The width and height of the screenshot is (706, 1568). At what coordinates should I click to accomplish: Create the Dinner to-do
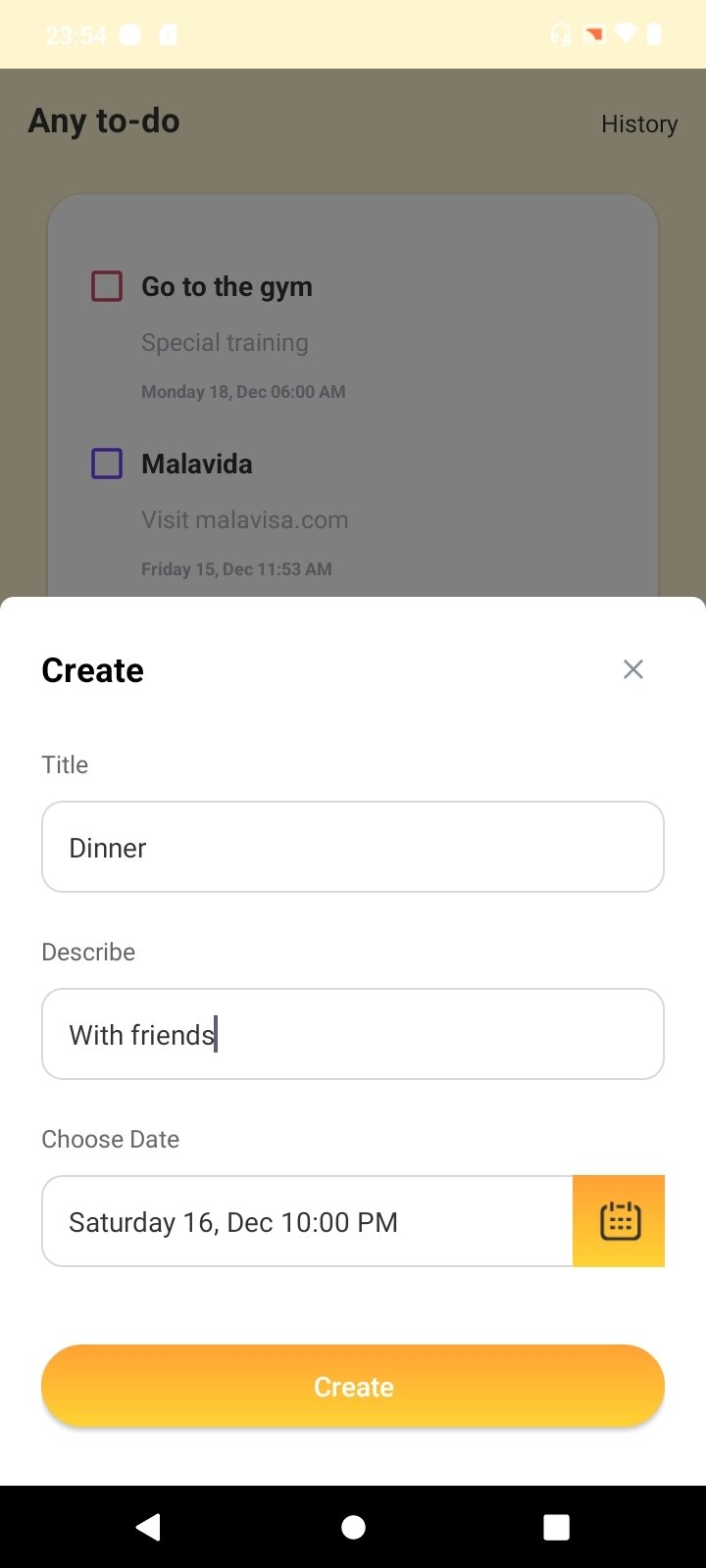[x=353, y=1386]
